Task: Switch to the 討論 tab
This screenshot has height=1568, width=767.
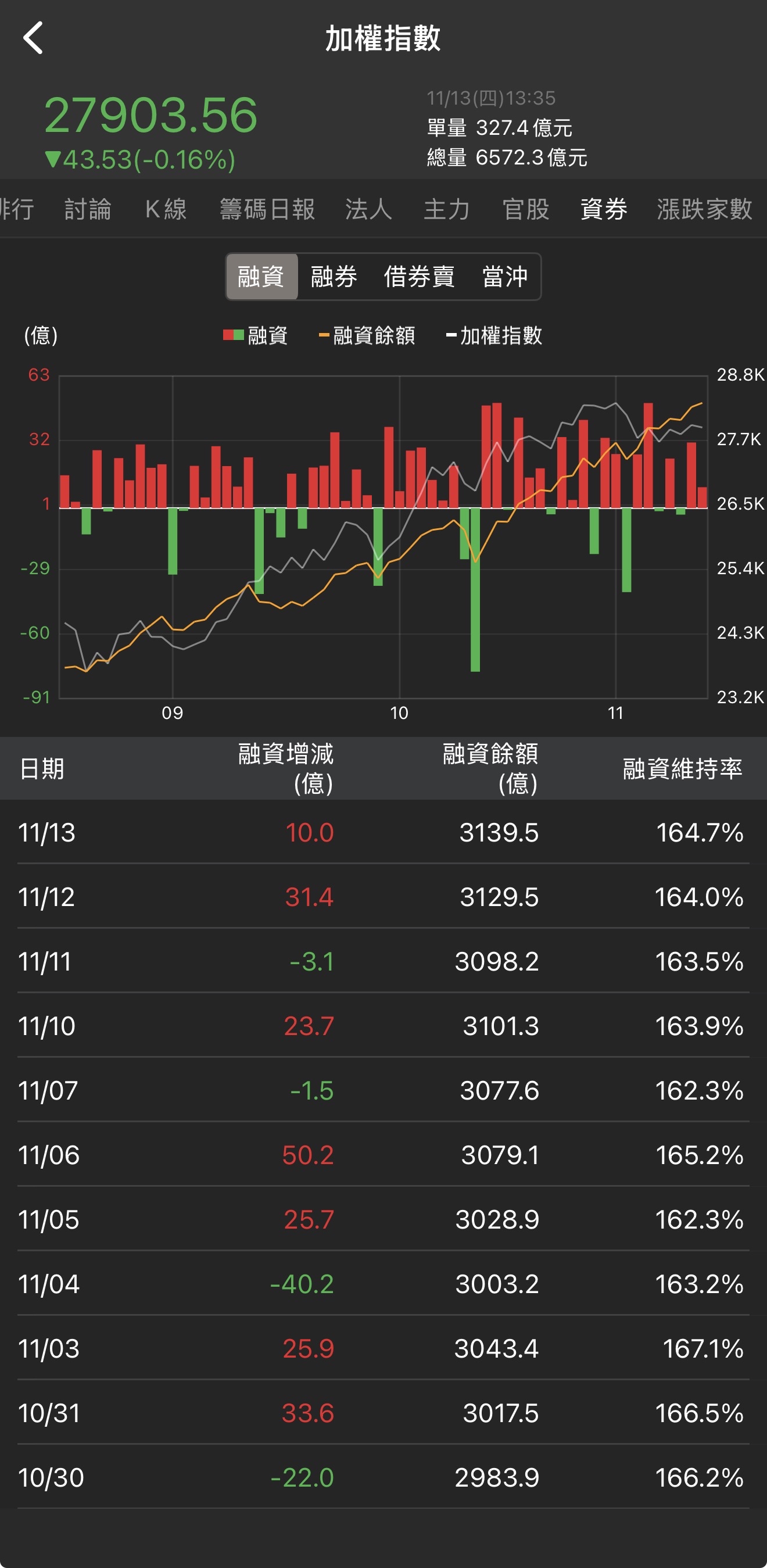Action: click(x=88, y=209)
